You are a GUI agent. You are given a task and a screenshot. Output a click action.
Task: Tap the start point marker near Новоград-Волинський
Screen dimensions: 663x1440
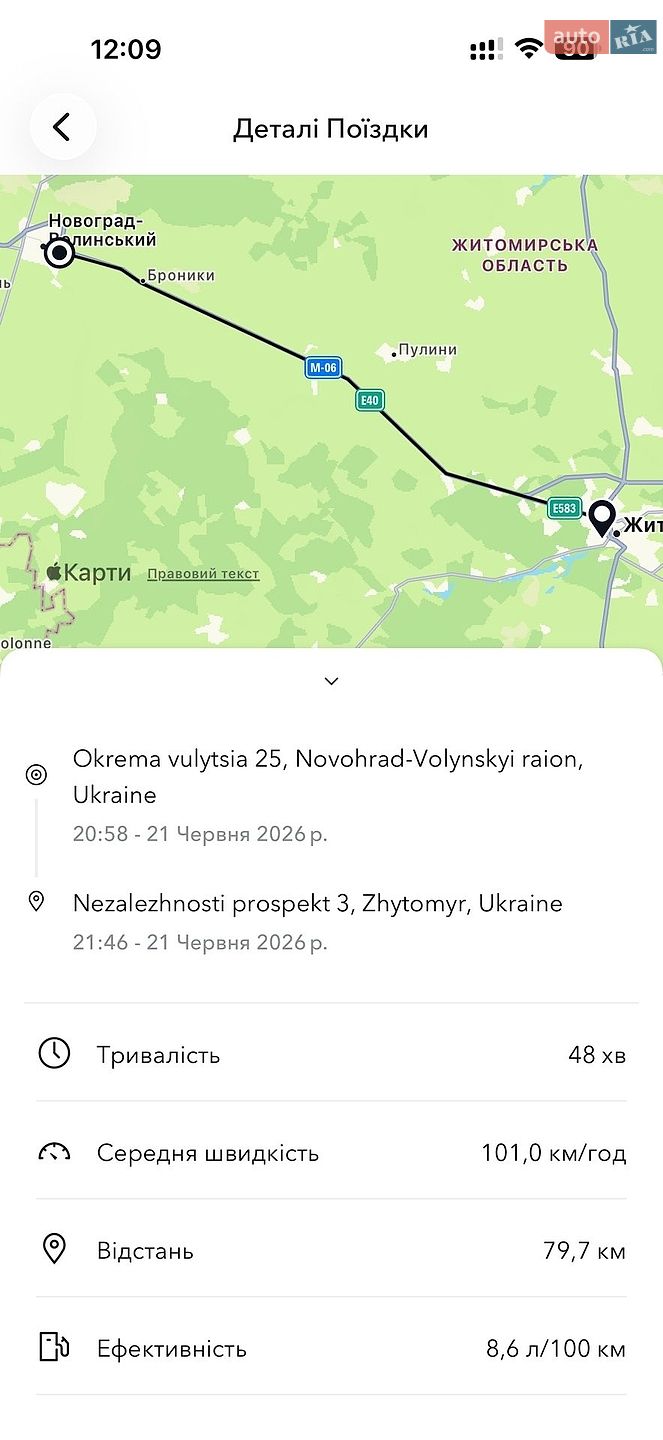pos(60,253)
